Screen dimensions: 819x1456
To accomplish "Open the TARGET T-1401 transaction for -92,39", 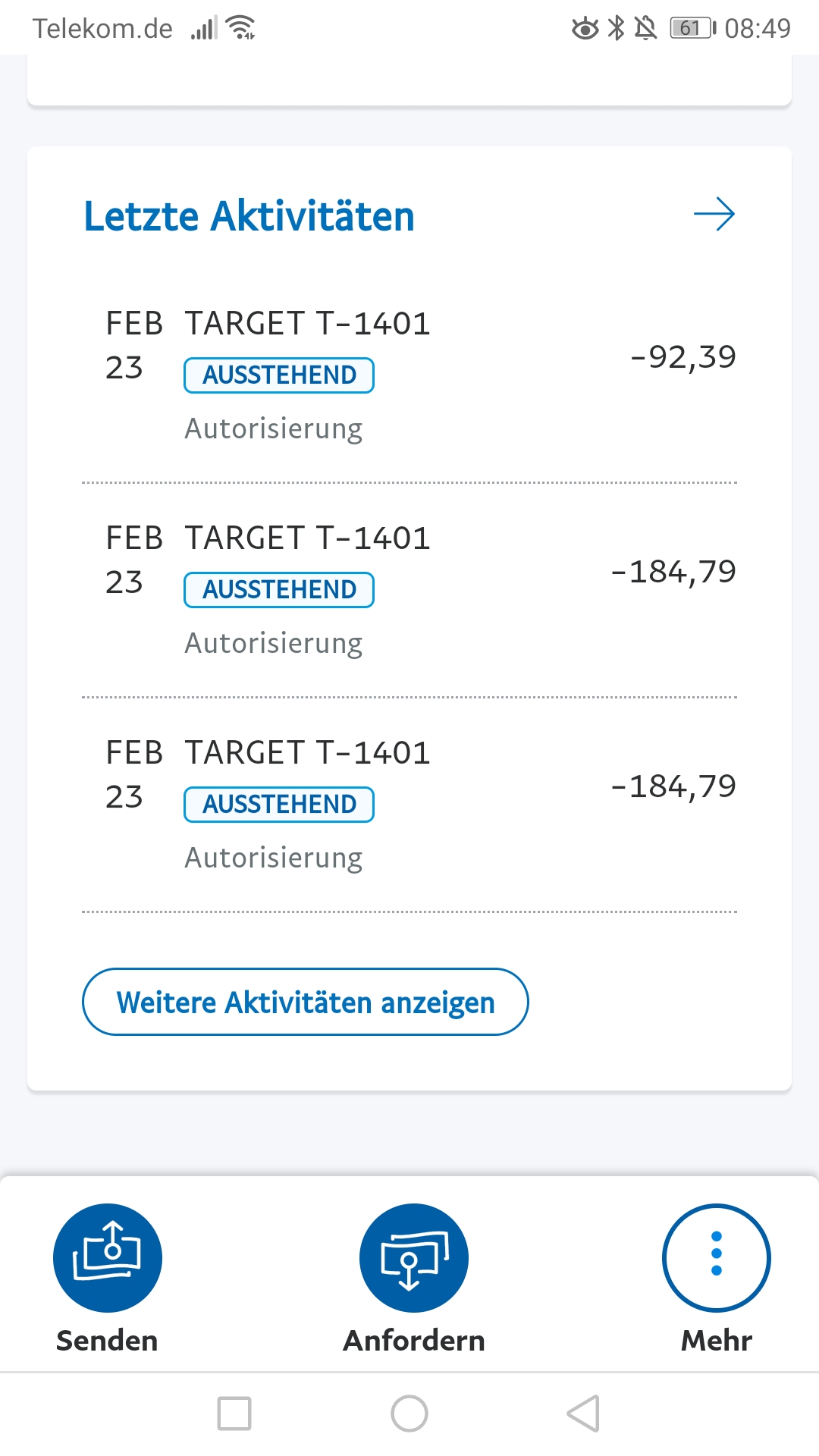I will (409, 375).
